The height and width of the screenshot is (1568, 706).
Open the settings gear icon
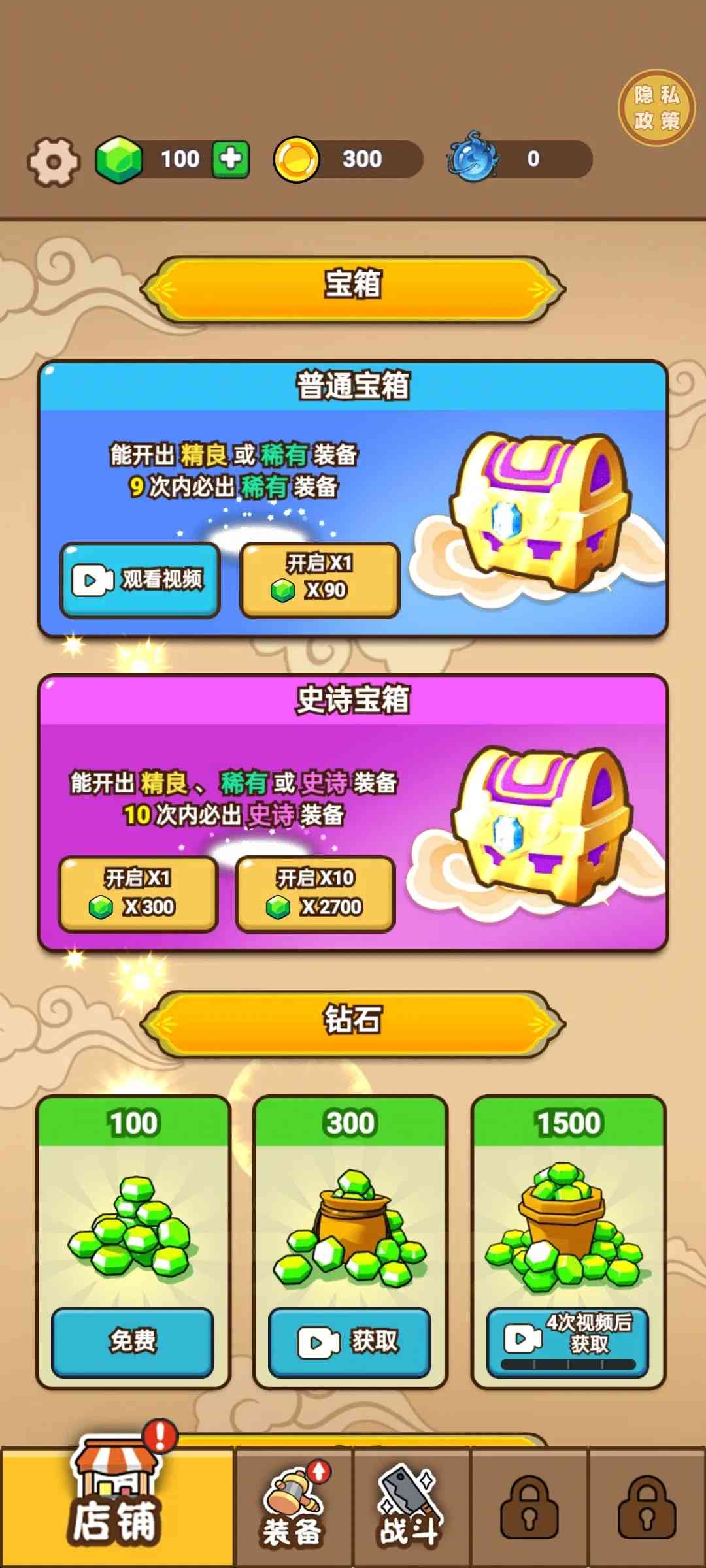point(53,161)
